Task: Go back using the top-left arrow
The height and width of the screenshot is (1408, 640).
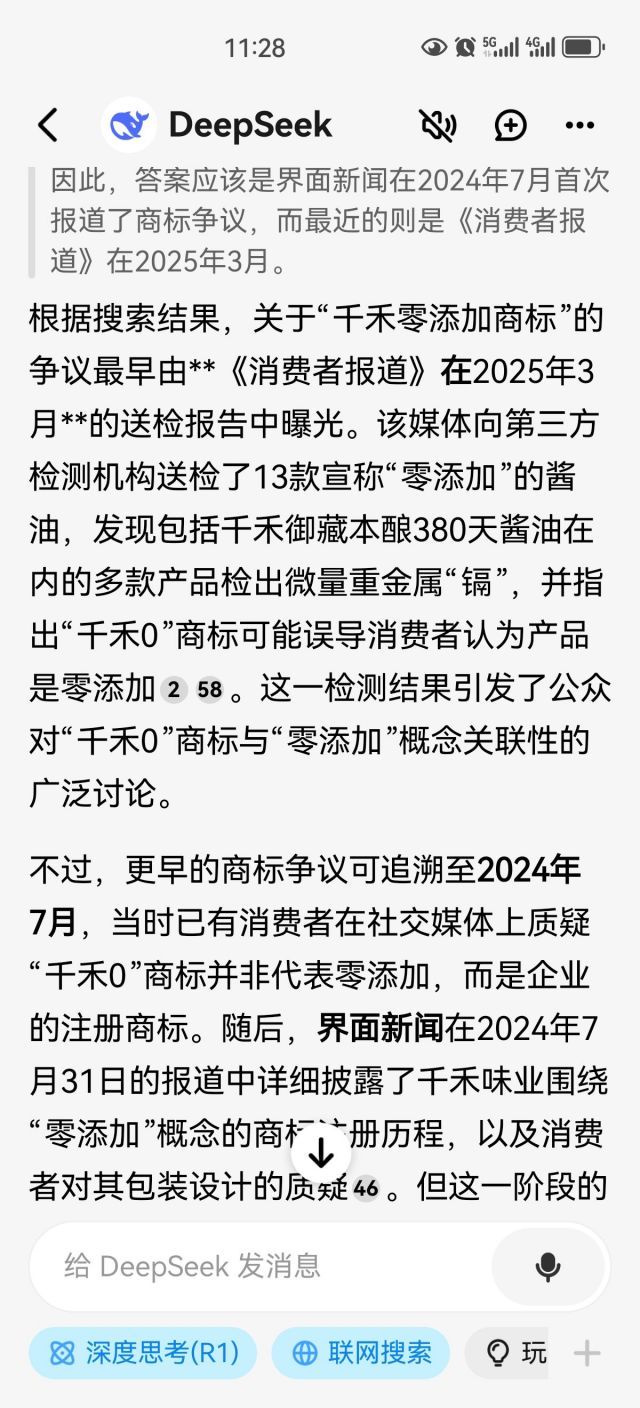Action: [x=47, y=125]
